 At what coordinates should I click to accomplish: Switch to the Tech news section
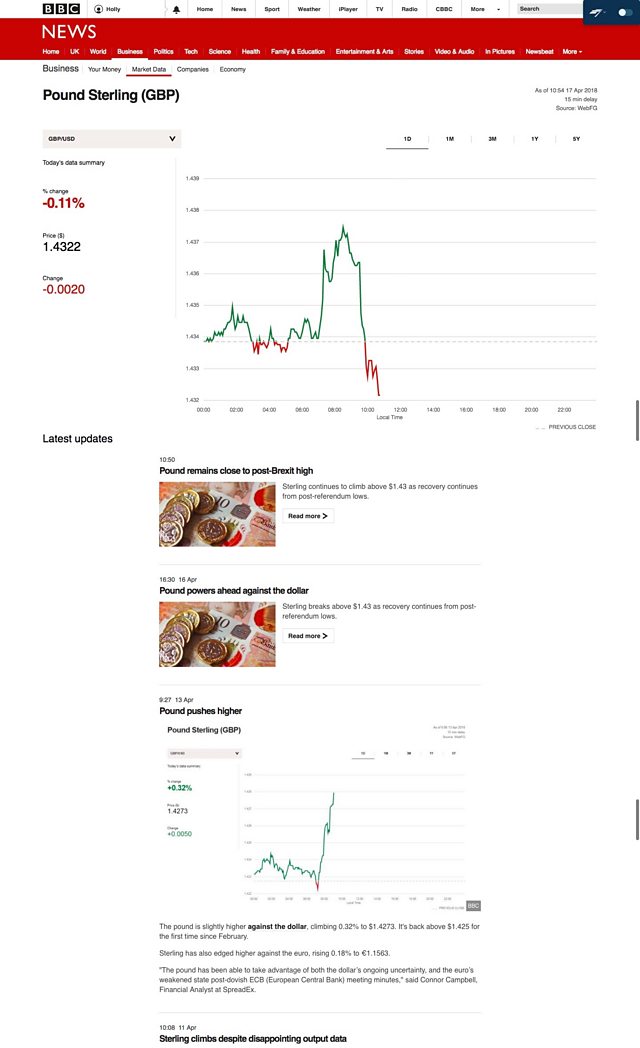coord(191,51)
